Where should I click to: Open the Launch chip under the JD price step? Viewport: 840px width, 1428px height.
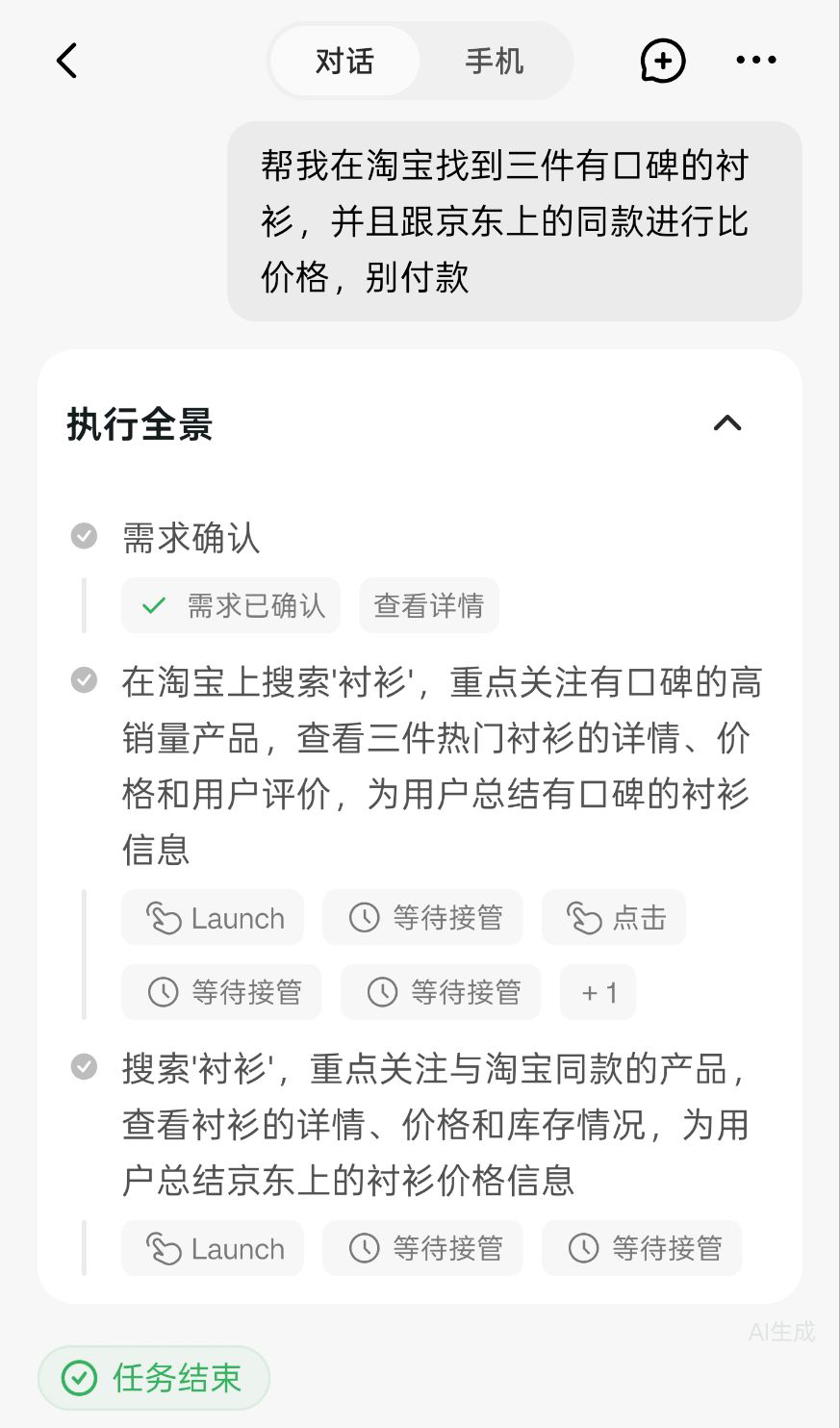213,1249
